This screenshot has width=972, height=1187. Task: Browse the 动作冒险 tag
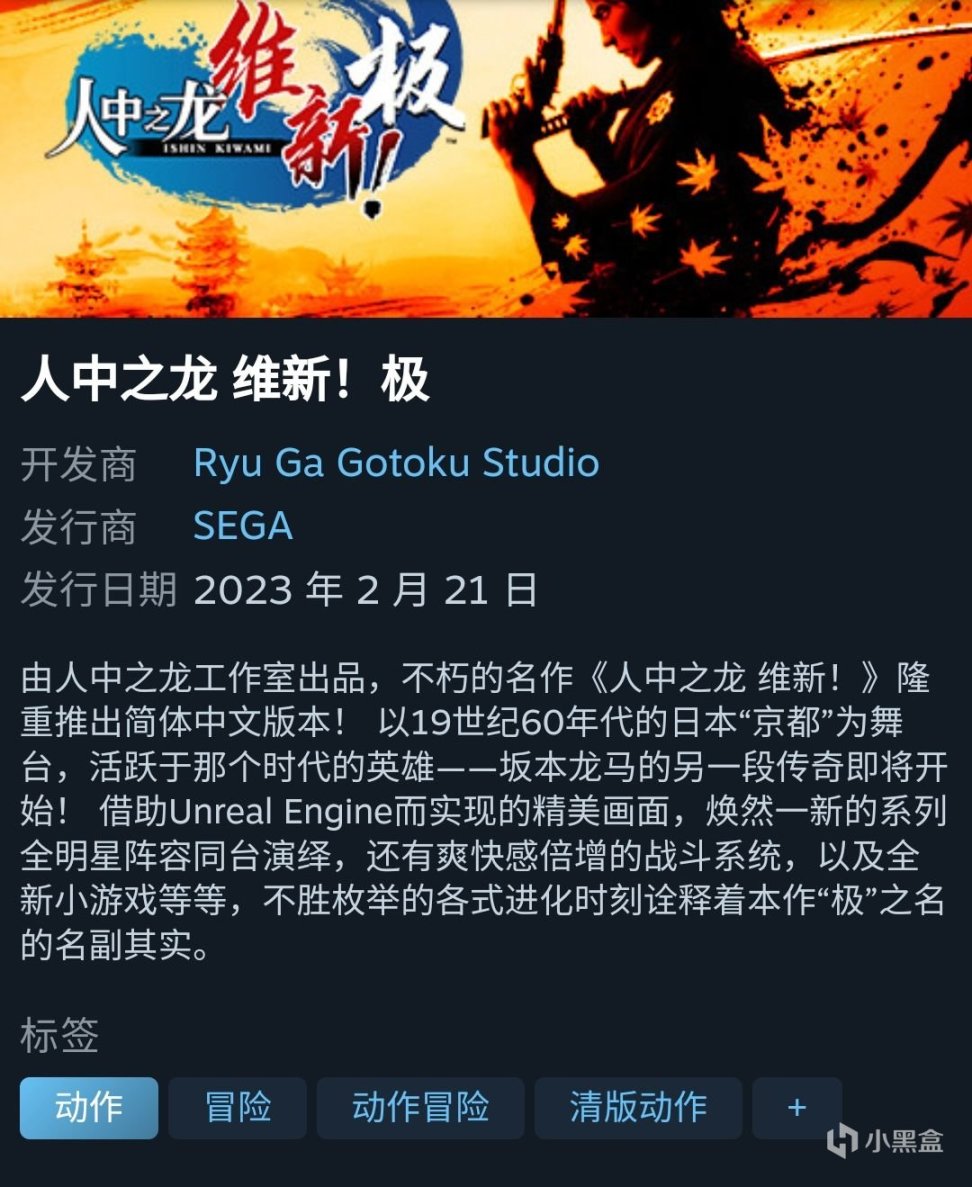pyautogui.click(x=420, y=1107)
